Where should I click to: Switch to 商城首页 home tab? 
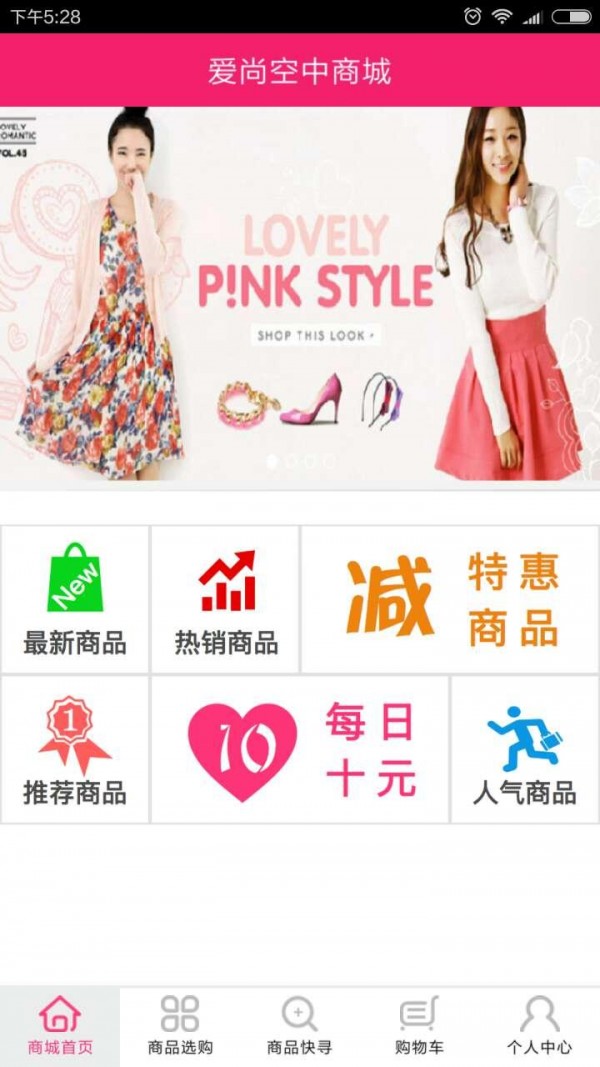tap(60, 1027)
